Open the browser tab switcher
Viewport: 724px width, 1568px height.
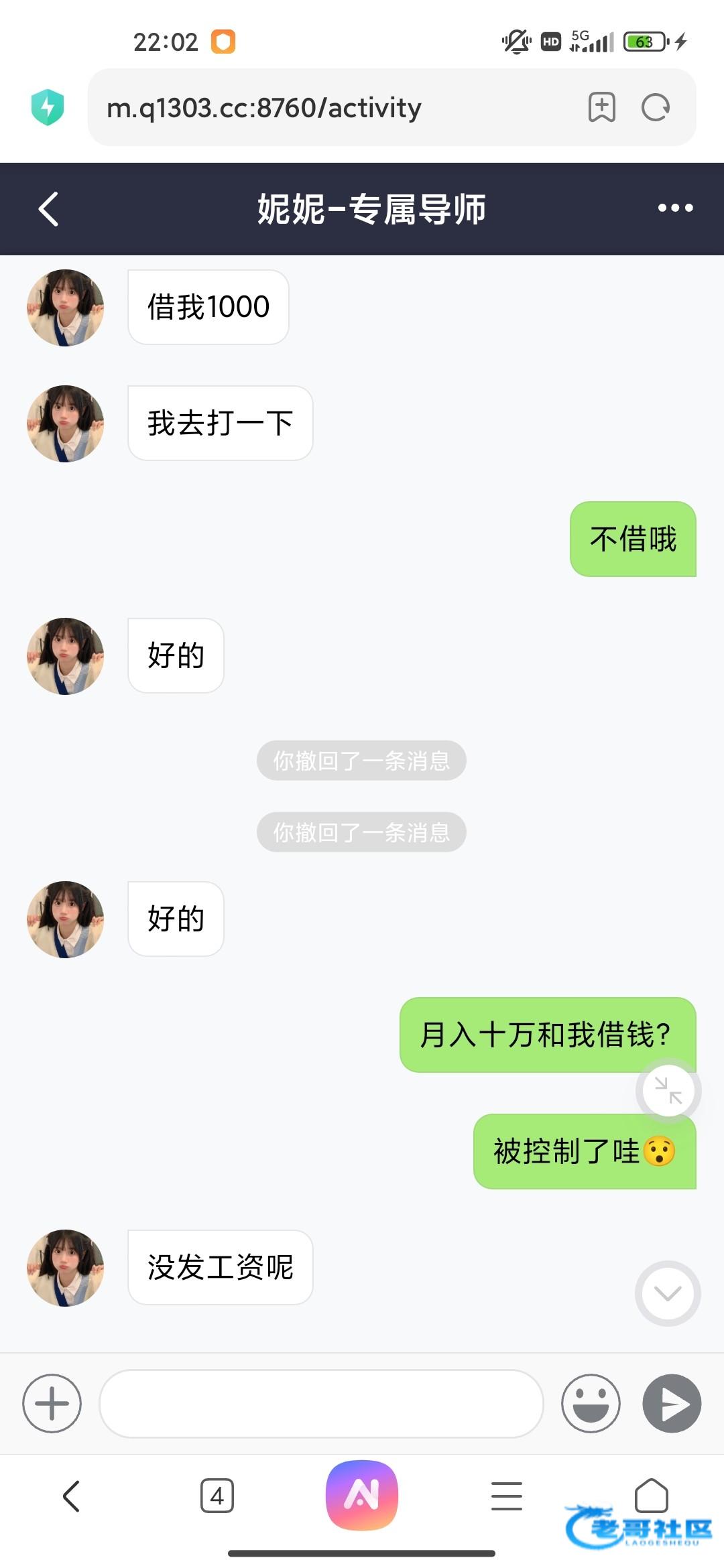[217, 1496]
